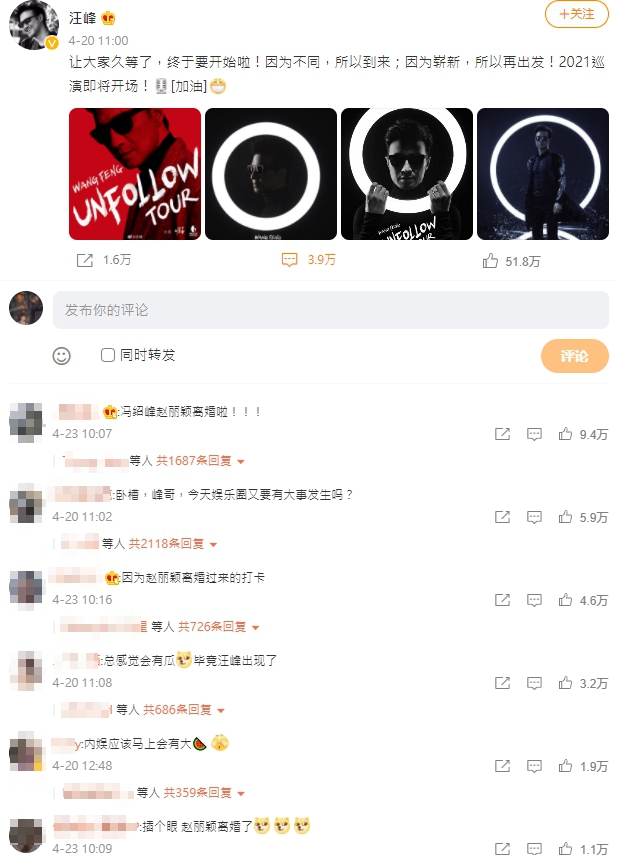Expand 共726条回复 replies
Image resolution: width=618 pixels, height=855 pixels.
[x=214, y=626]
